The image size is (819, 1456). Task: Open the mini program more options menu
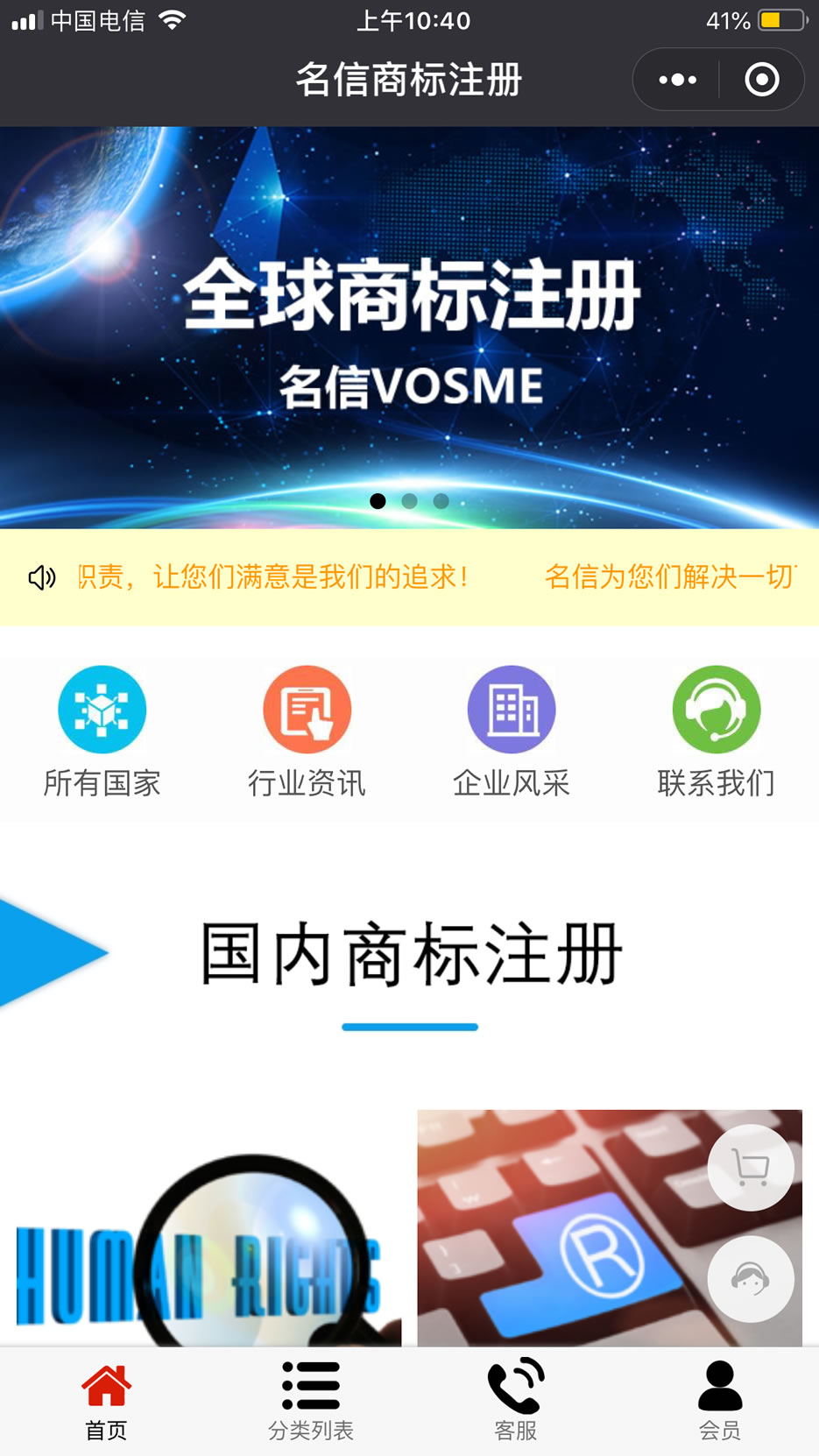coord(677,80)
